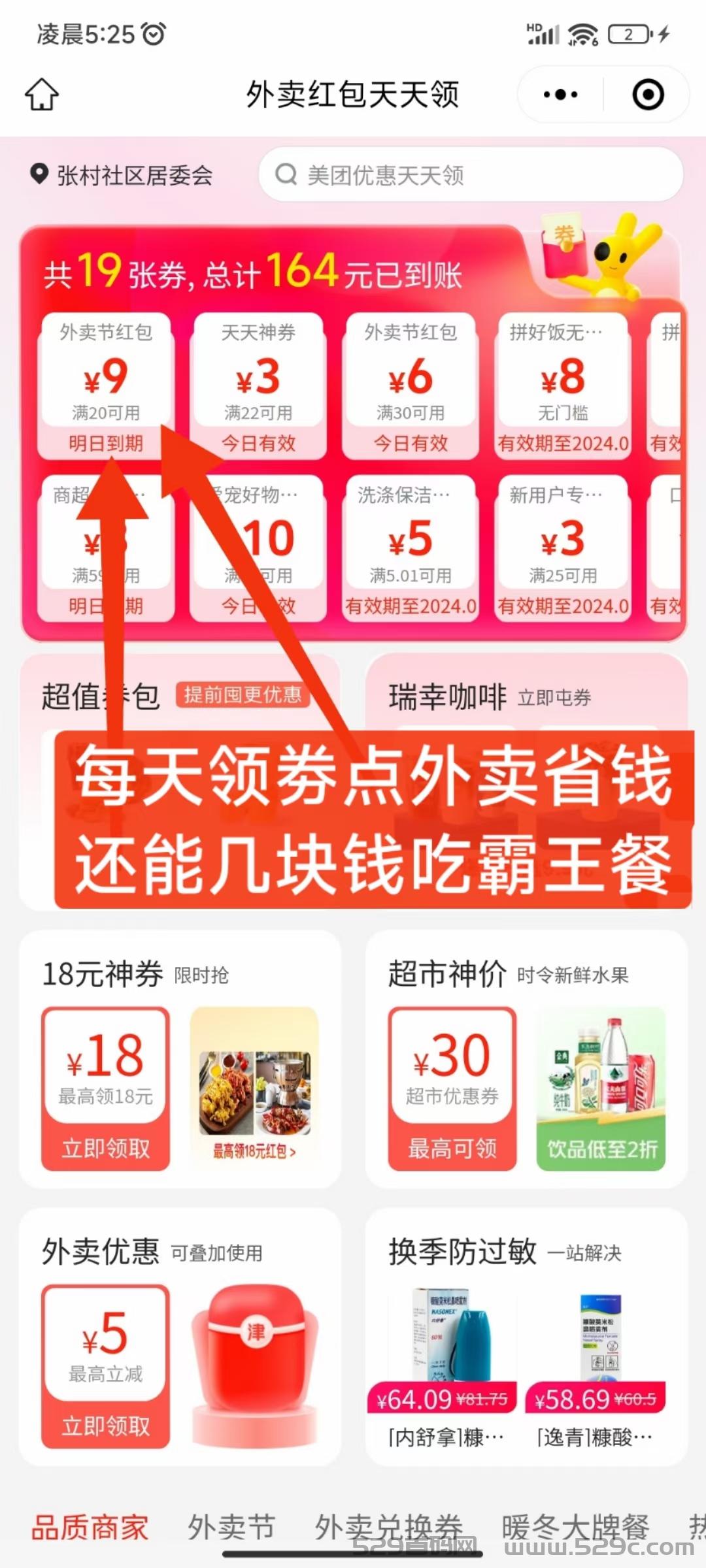
Task: Open the 洗涤保洁 ¥5 coupon
Action: click(x=411, y=549)
